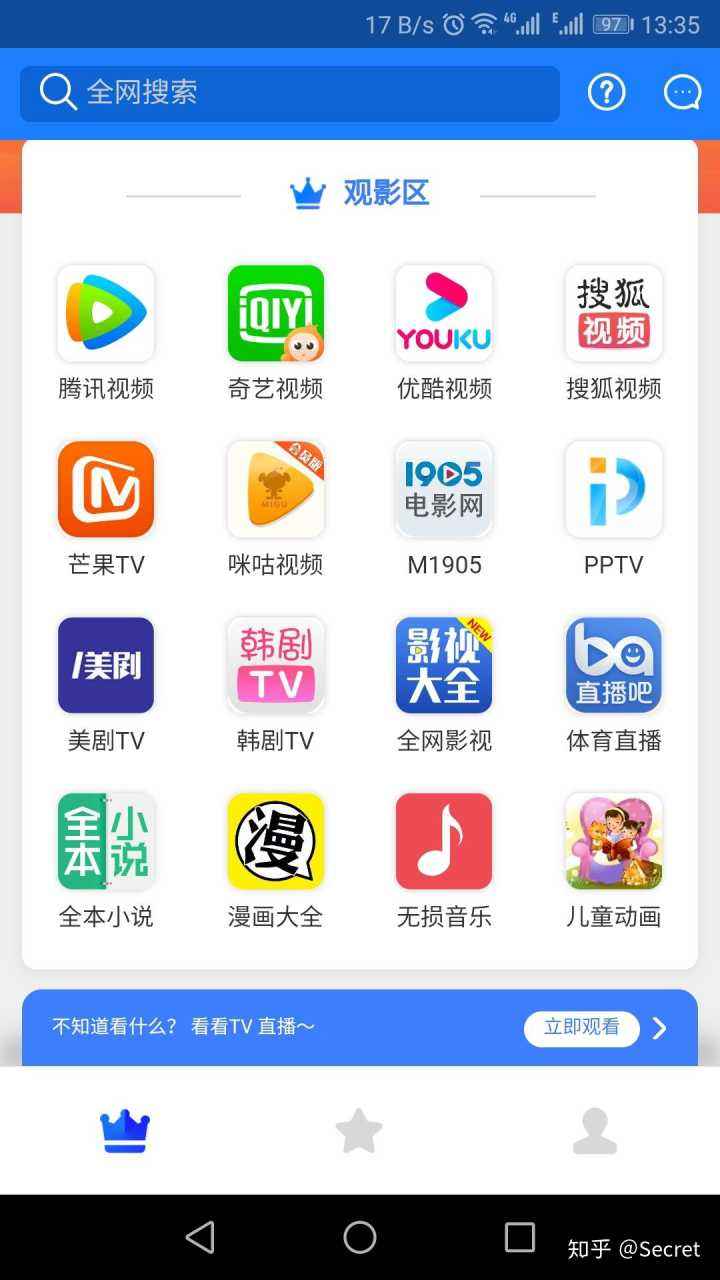Image resolution: width=720 pixels, height=1280 pixels.
Task: Select the PPTV app icon
Action: click(x=612, y=489)
